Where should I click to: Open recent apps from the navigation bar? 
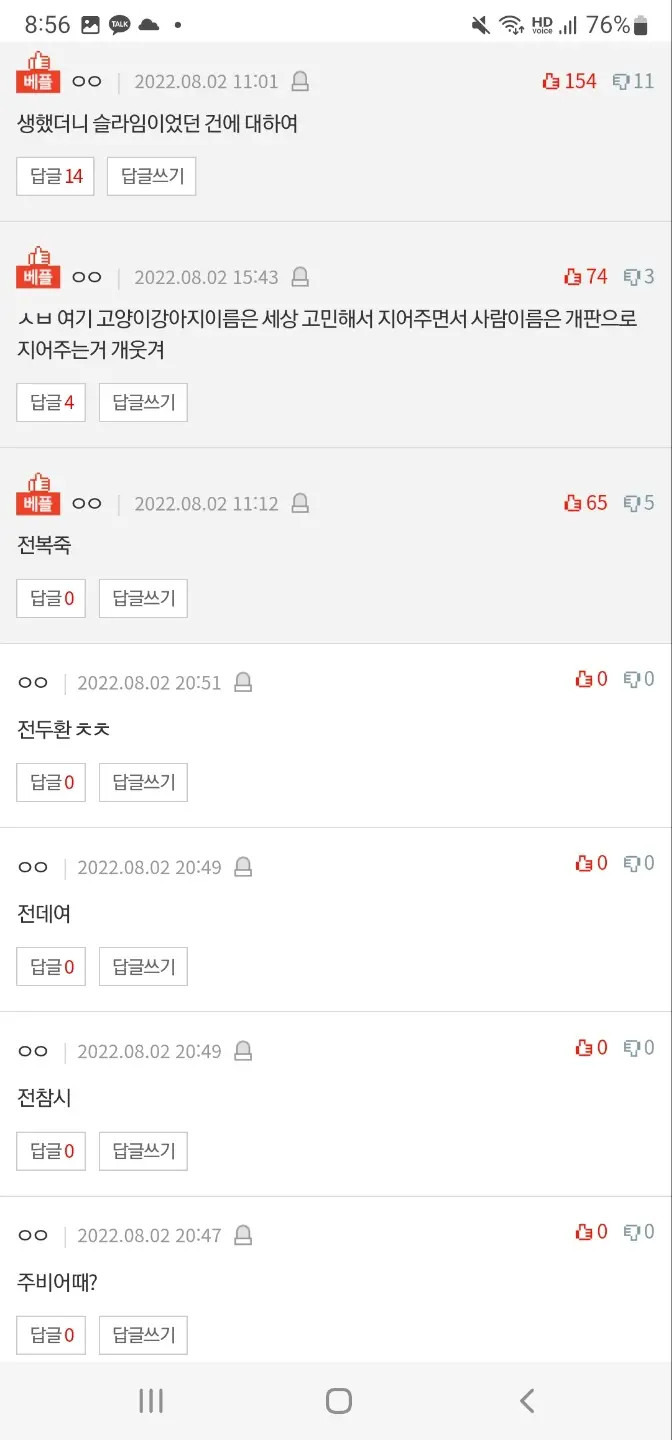[151, 1401]
